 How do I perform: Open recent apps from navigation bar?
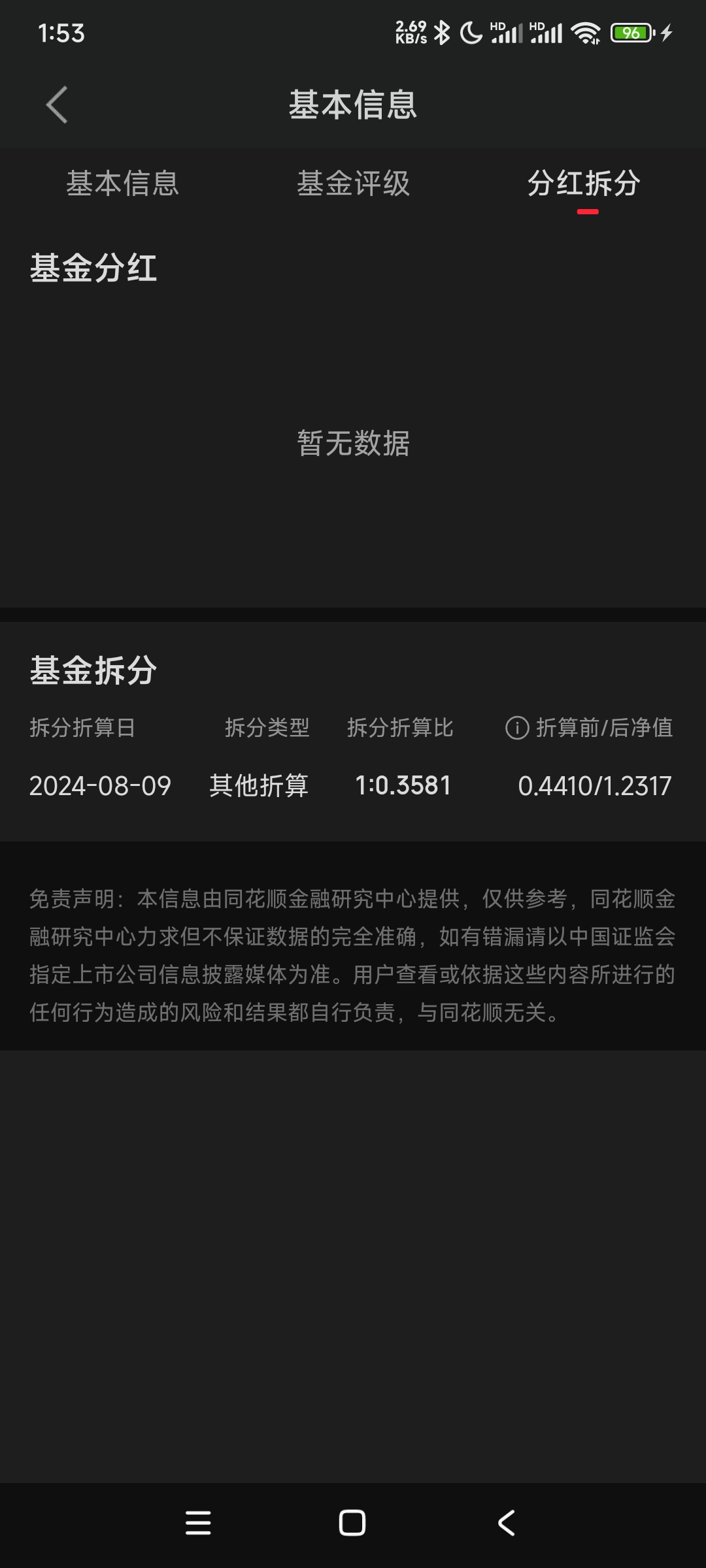(198, 1523)
